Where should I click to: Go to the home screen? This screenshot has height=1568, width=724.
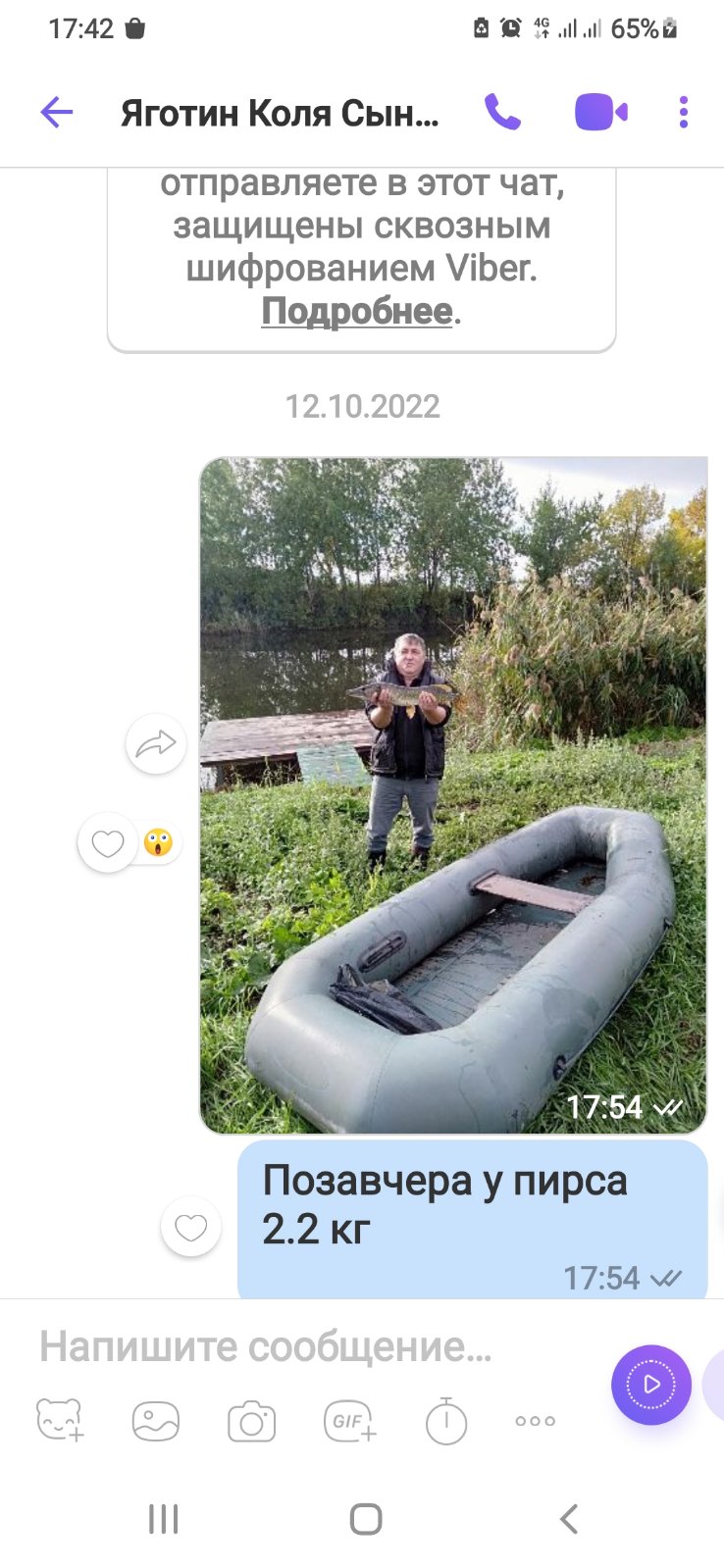pyautogui.click(x=365, y=1519)
